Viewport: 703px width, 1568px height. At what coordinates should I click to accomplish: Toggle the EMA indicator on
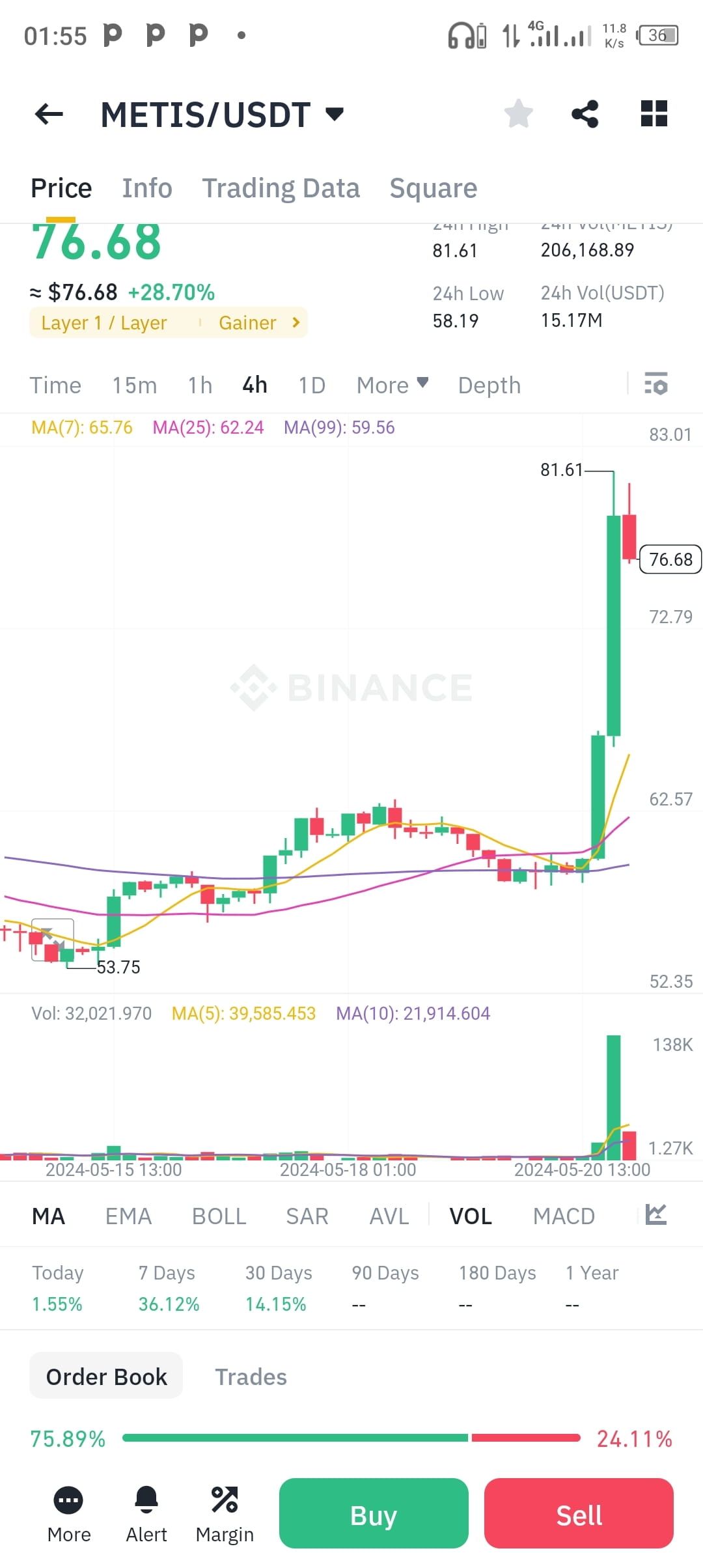point(128,1215)
